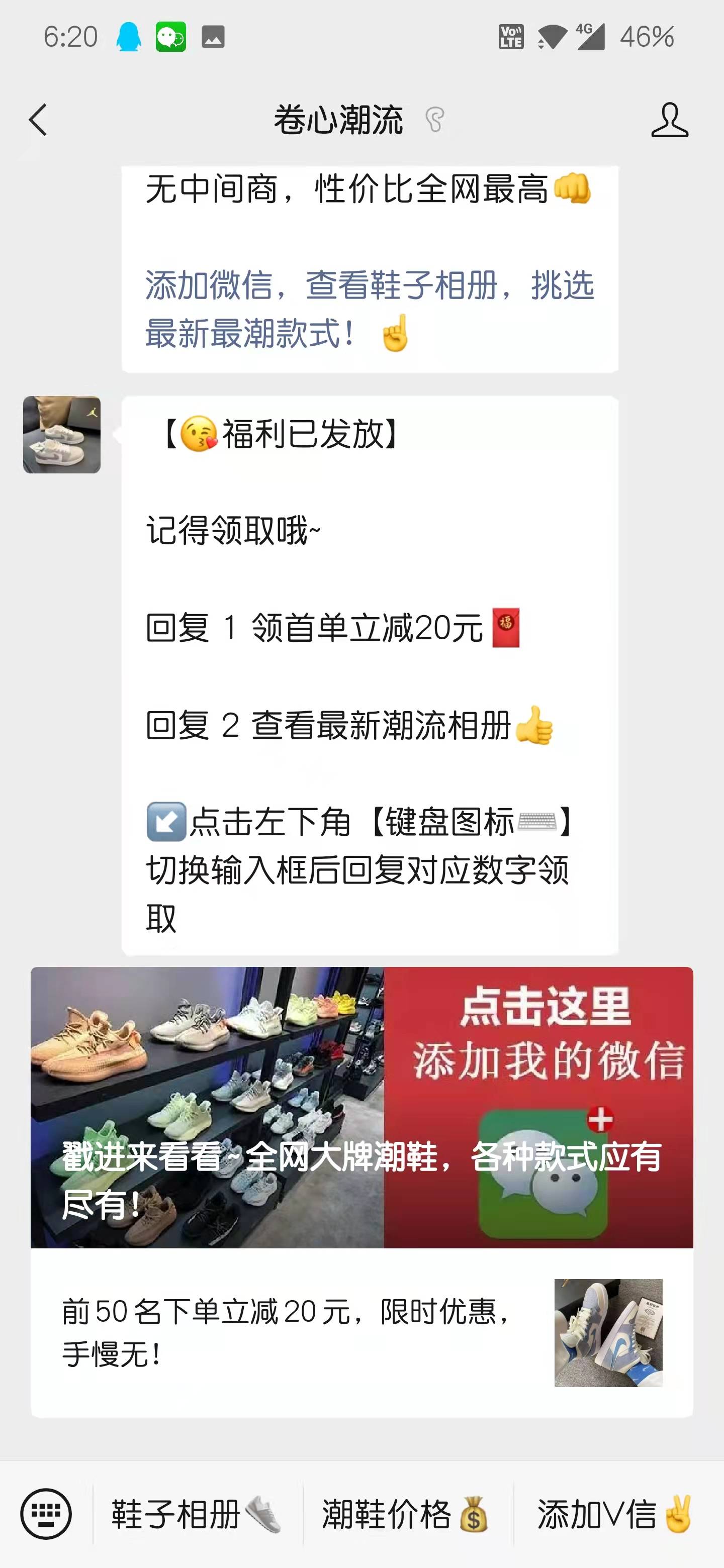
Task: Switch to keyboard input mode
Action: (46, 1513)
